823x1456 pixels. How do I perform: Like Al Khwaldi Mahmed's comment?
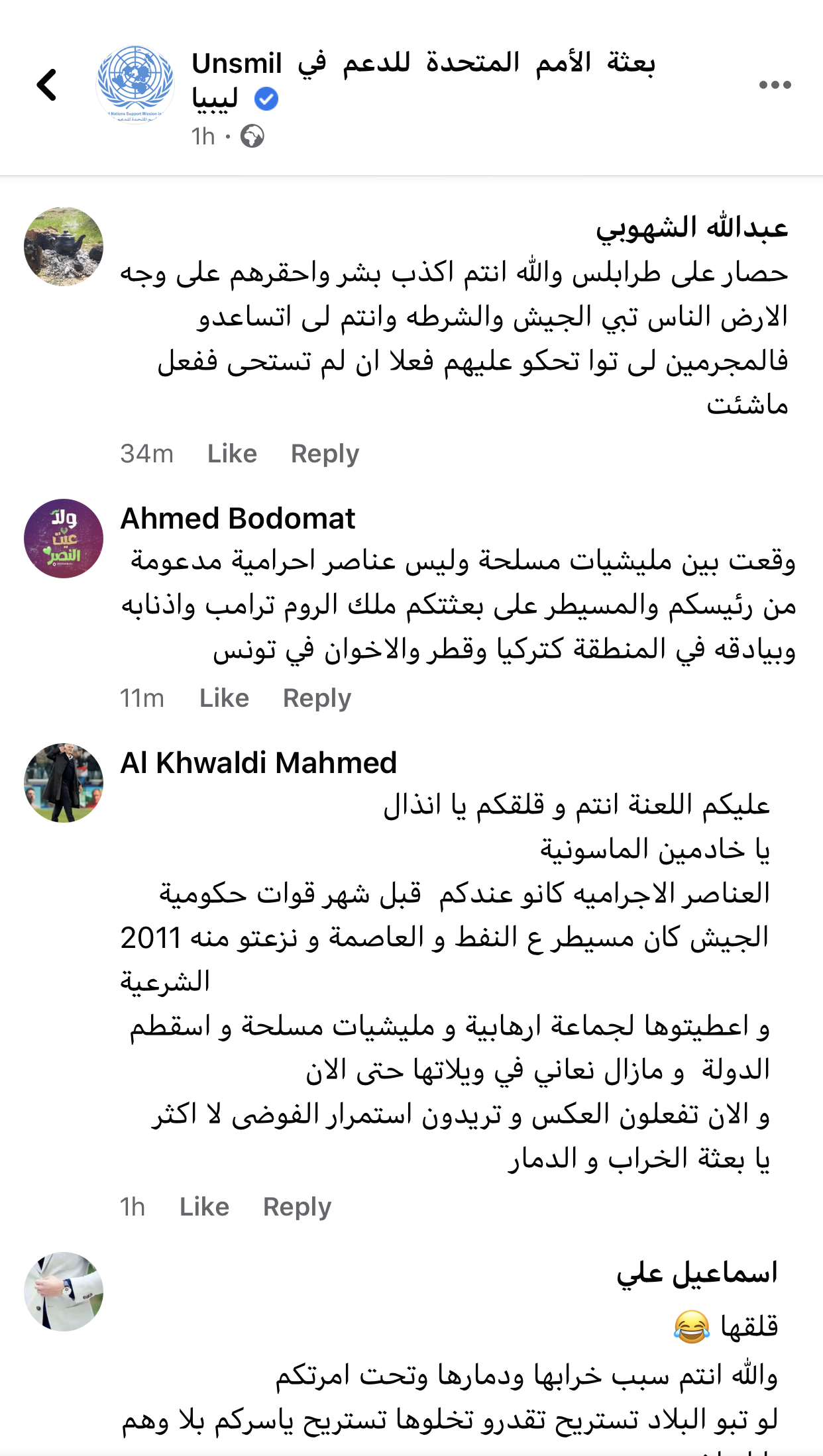click(x=204, y=1207)
